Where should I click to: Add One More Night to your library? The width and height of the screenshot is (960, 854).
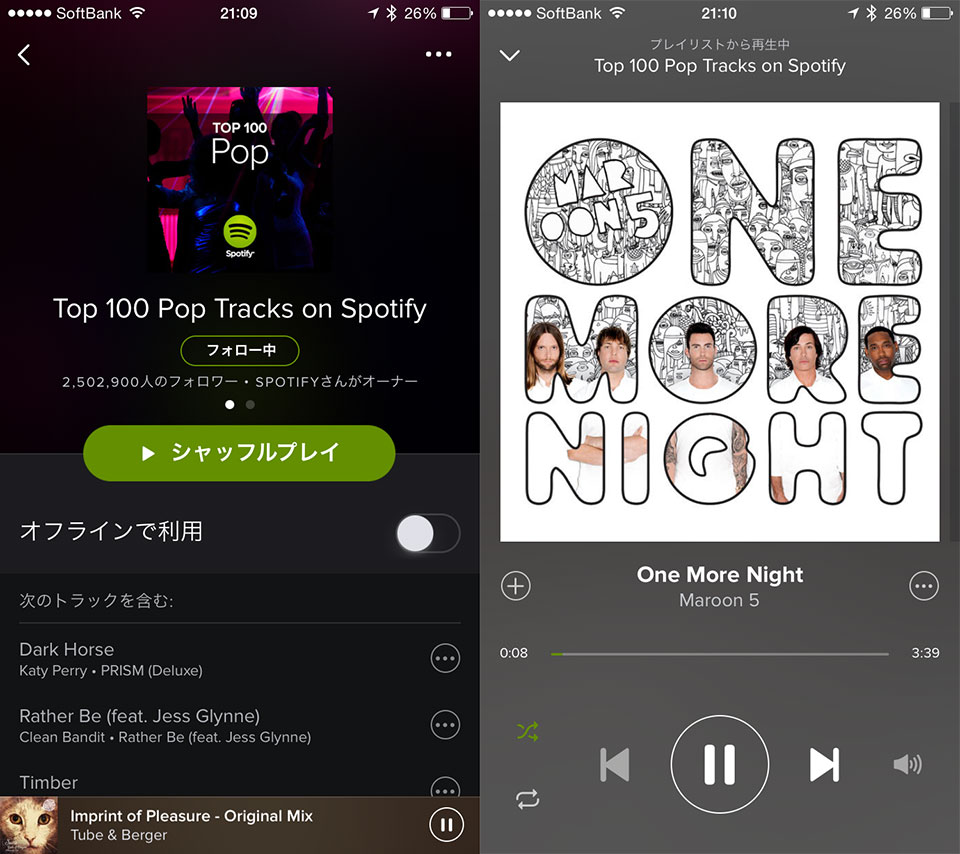pyautogui.click(x=516, y=586)
